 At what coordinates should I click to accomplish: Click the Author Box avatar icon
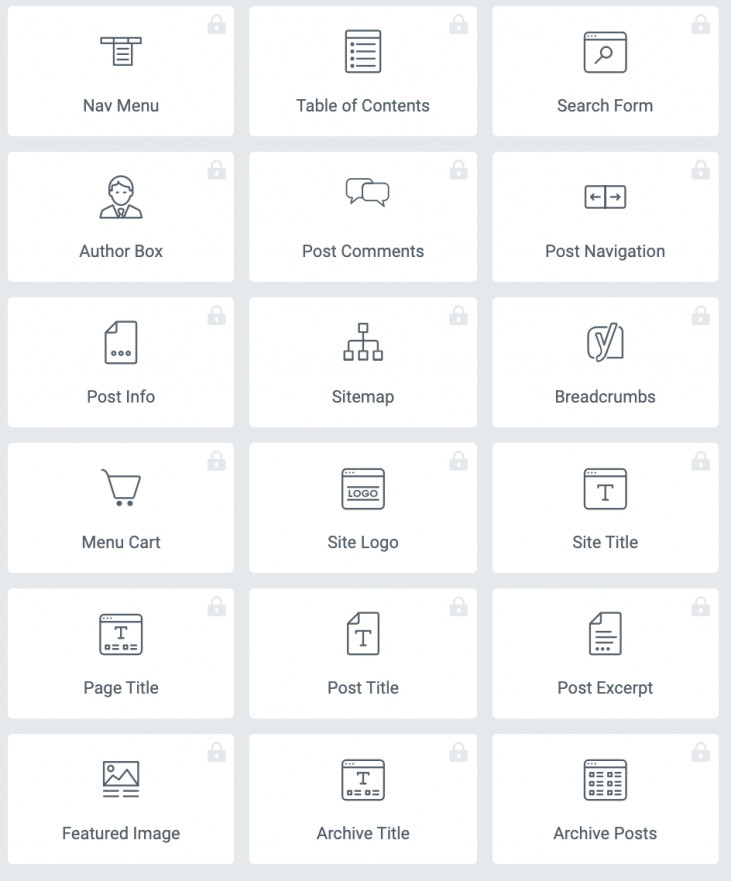[x=121, y=196]
